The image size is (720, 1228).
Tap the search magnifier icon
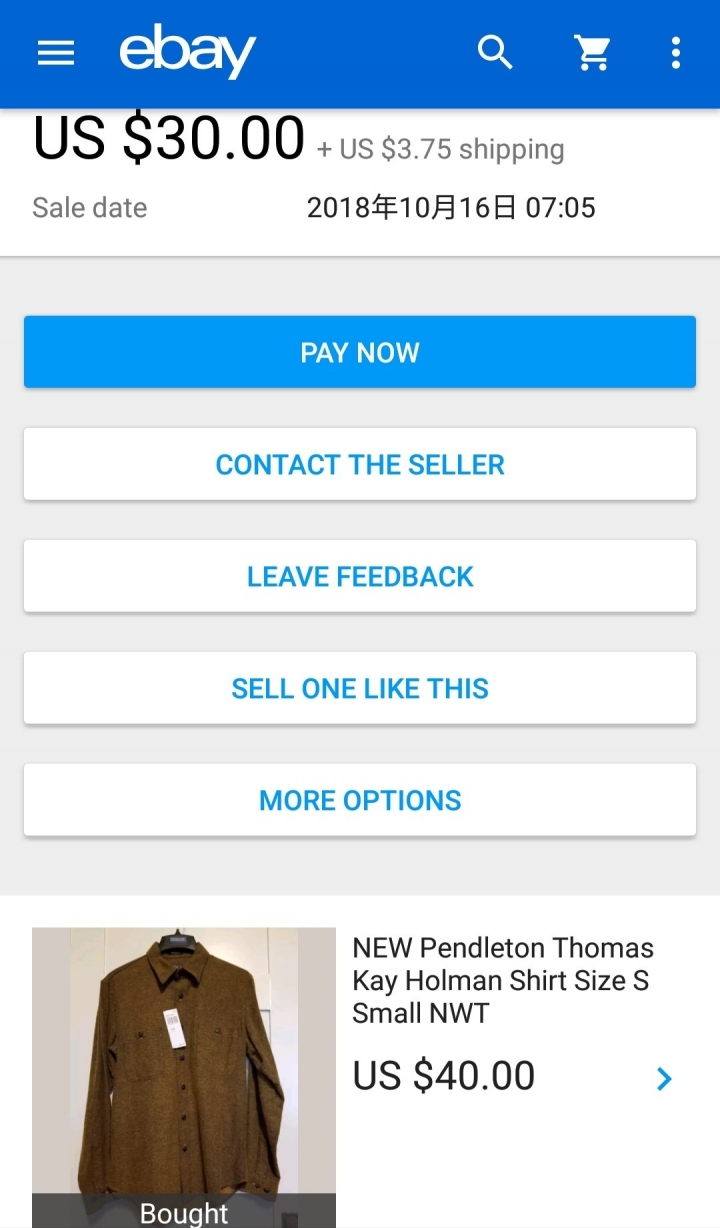point(495,52)
